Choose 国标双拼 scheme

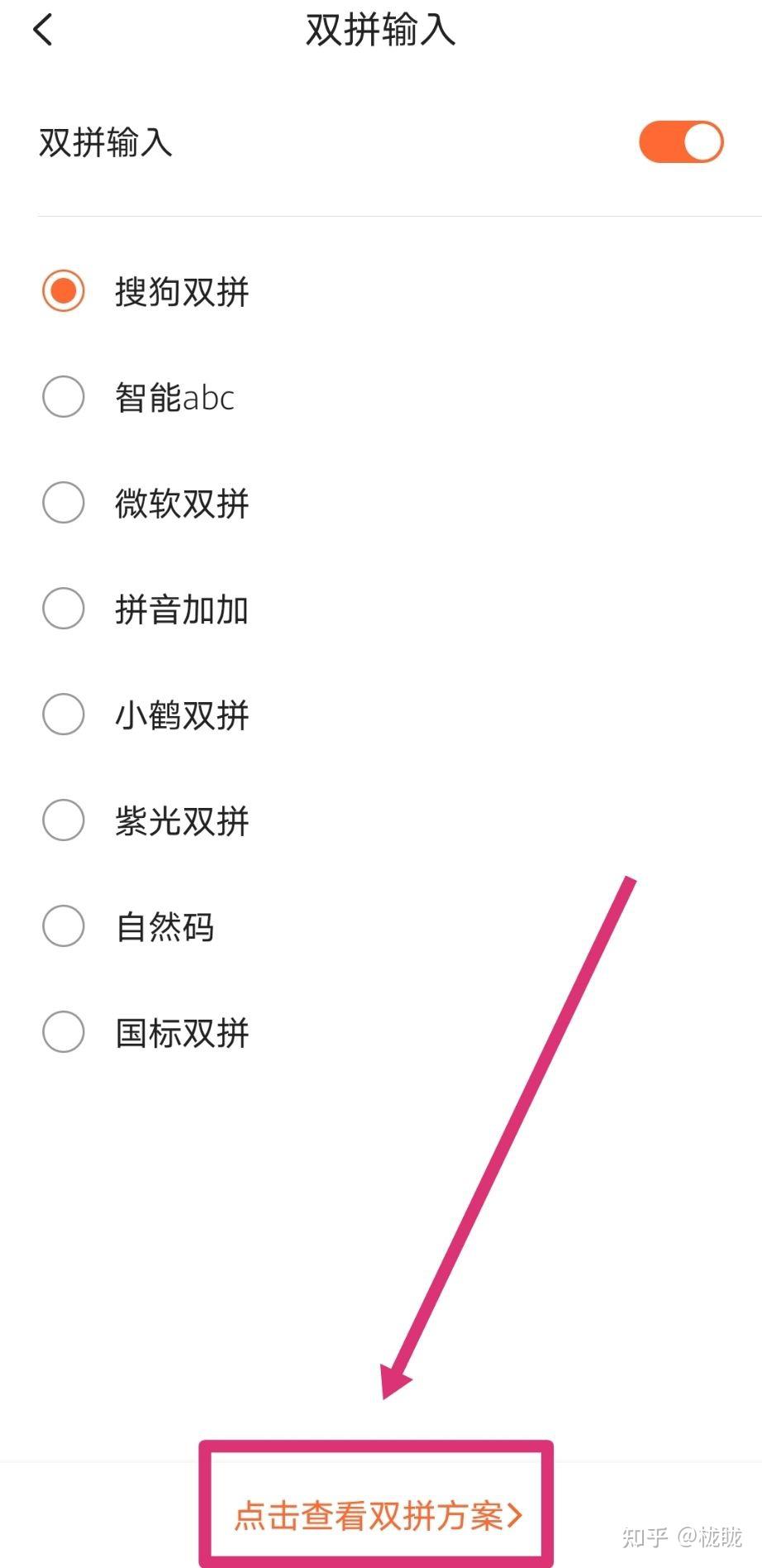click(64, 1032)
